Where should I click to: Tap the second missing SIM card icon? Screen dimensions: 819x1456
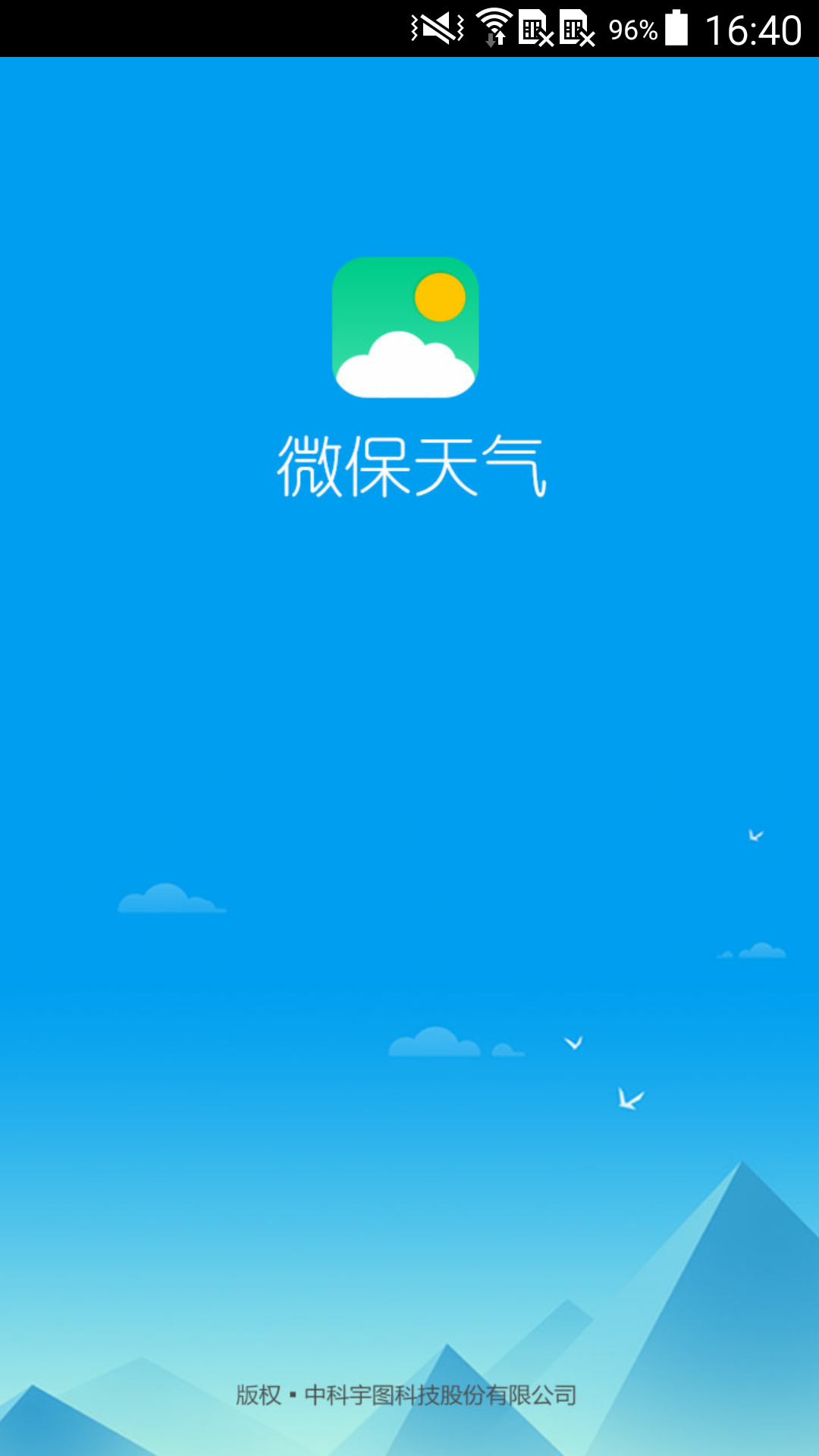click(576, 27)
